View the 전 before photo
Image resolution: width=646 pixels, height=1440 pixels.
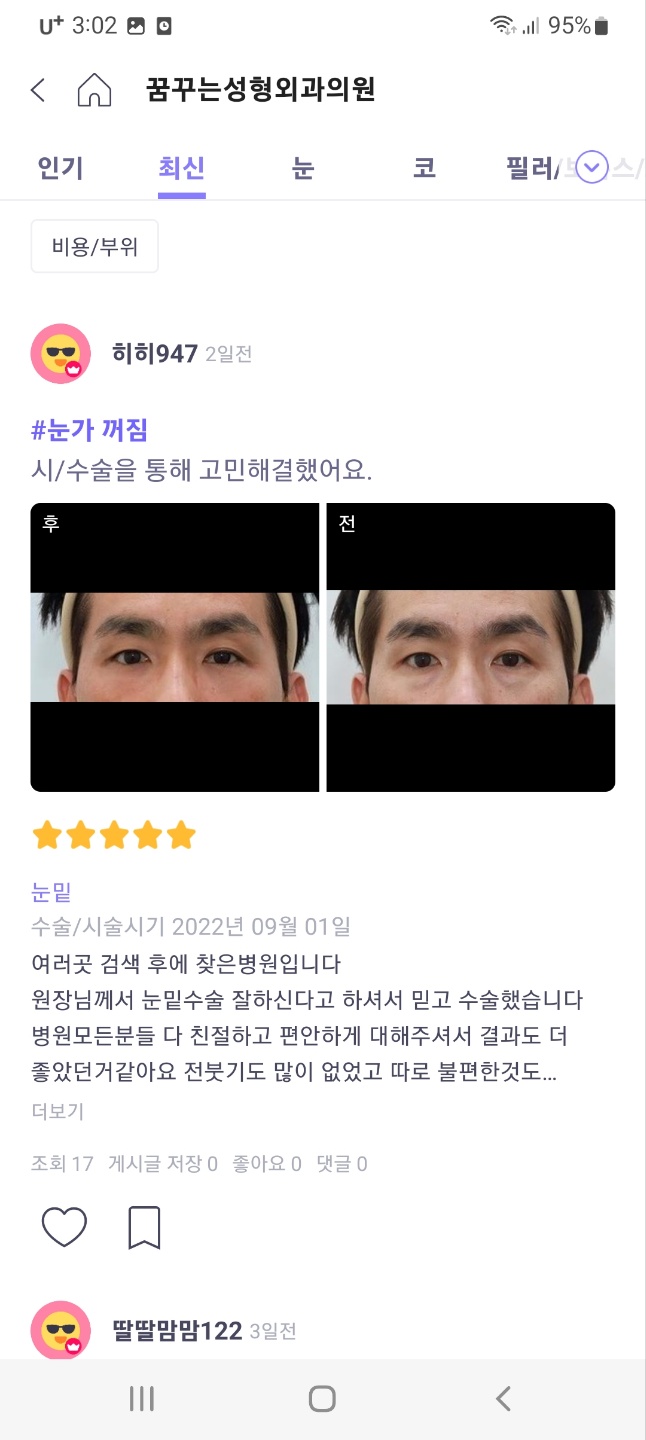pos(471,647)
